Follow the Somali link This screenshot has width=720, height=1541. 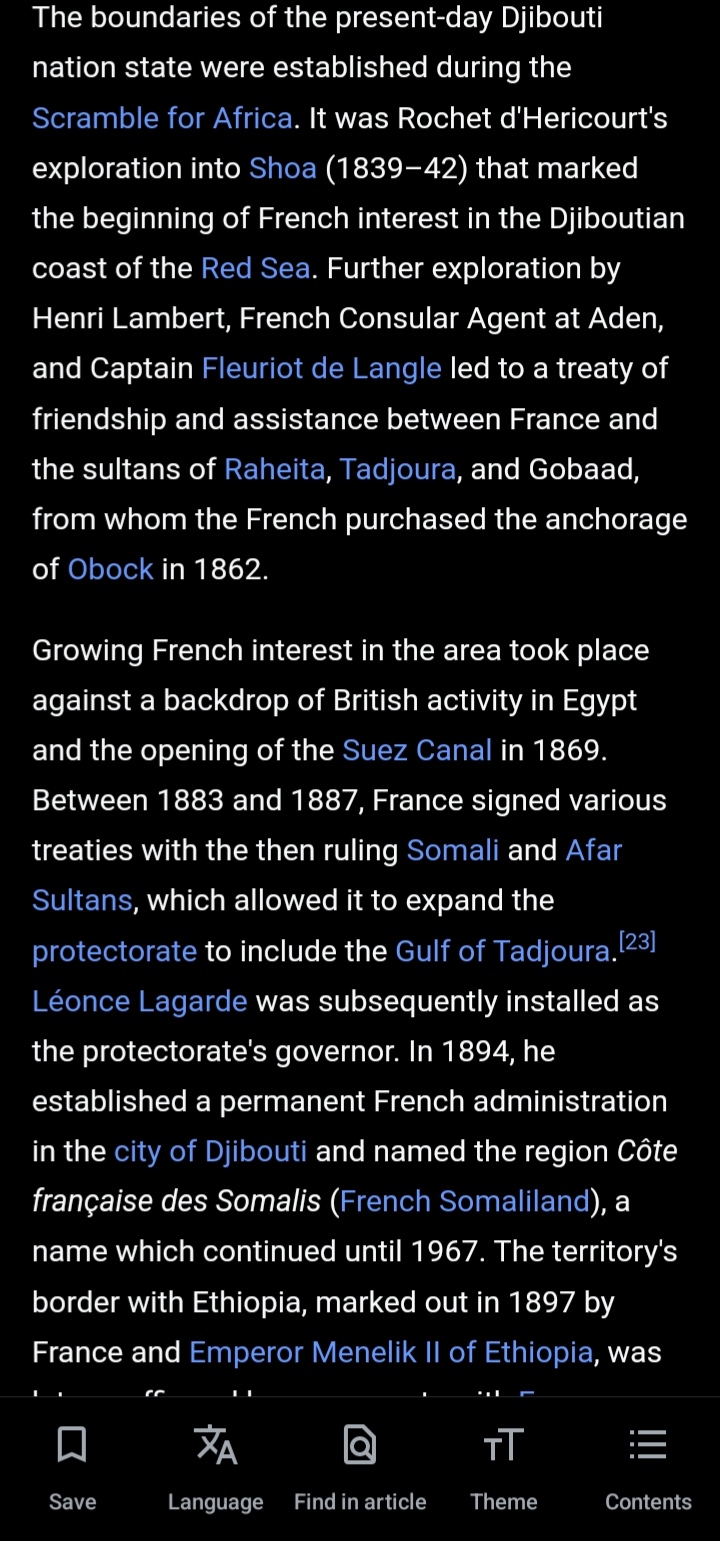pyautogui.click(x=453, y=850)
